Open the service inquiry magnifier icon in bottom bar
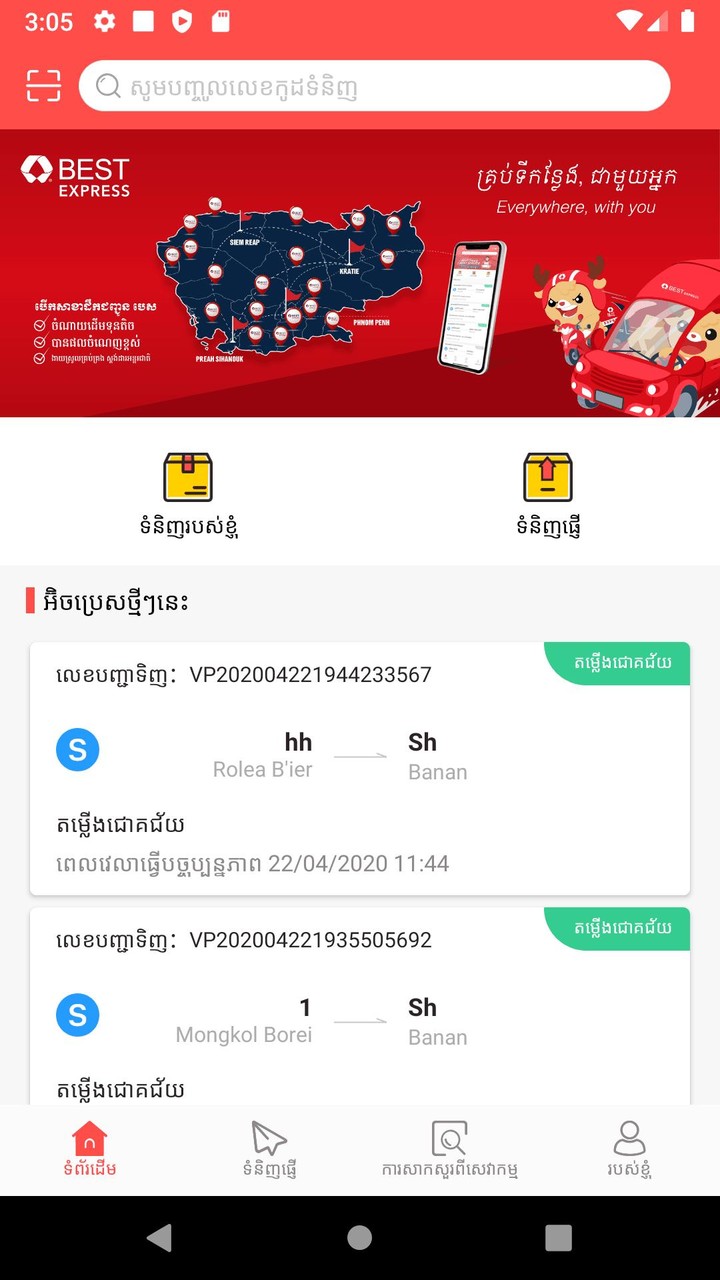Viewport: 720px width, 1280px height. click(x=449, y=1137)
